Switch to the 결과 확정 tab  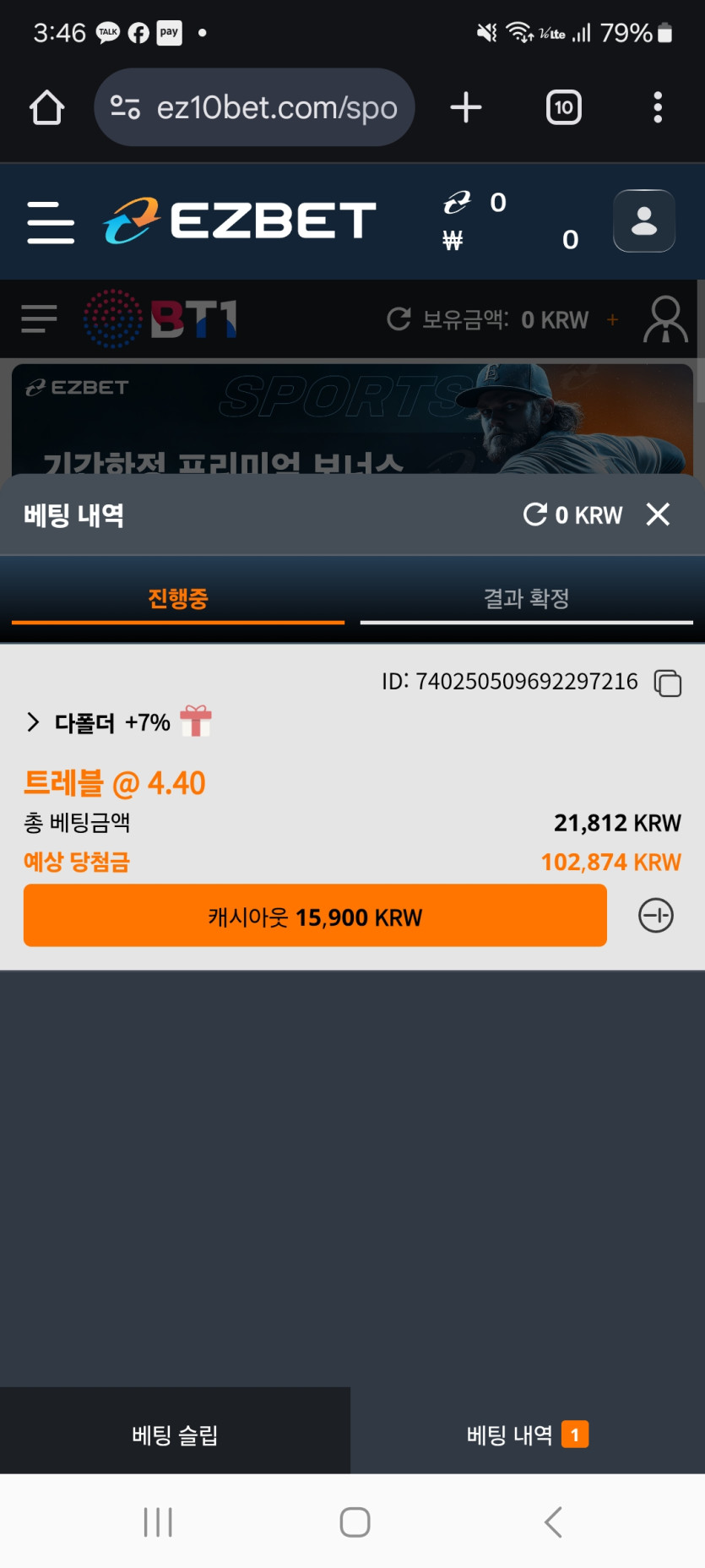click(x=526, y=598)
